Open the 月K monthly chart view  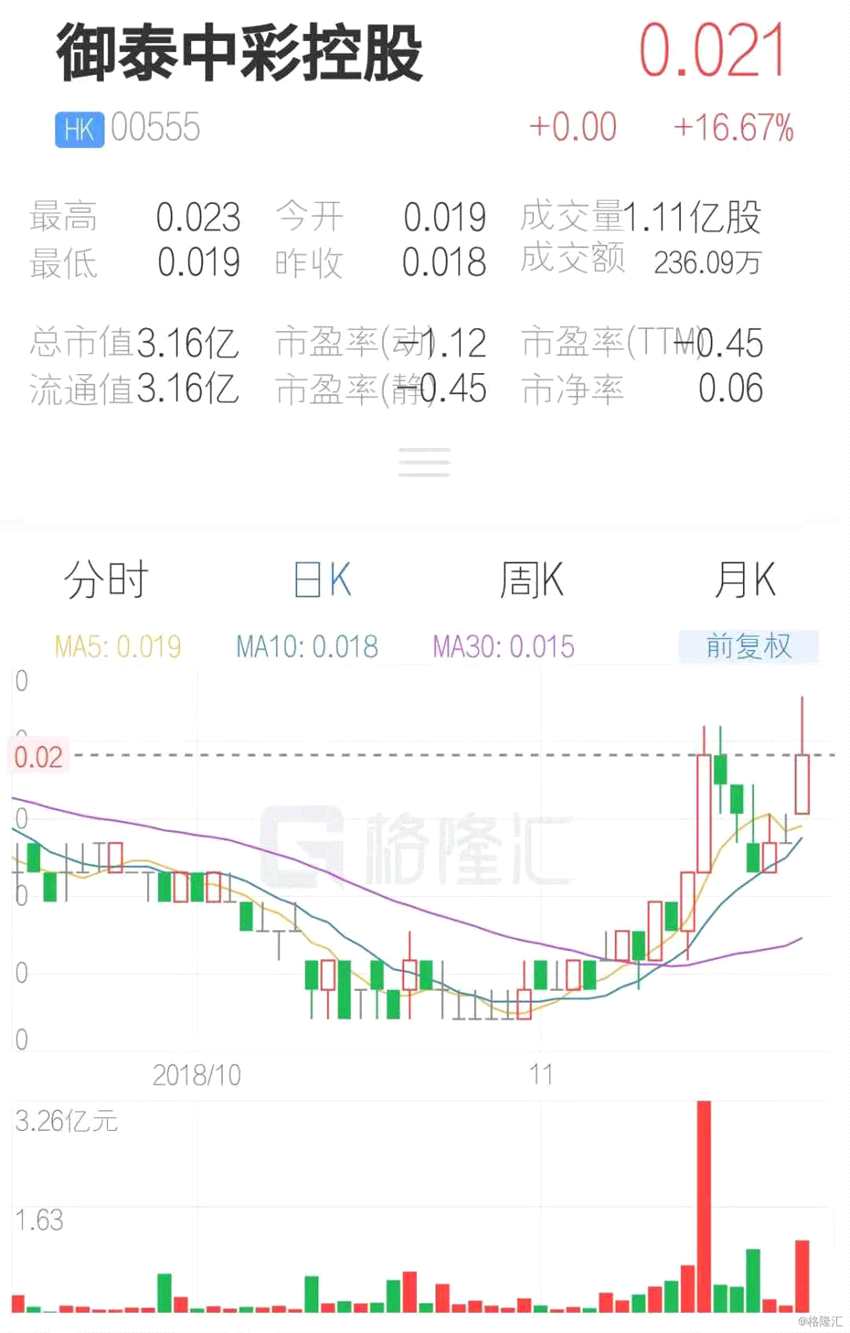[x=742, y=578]
